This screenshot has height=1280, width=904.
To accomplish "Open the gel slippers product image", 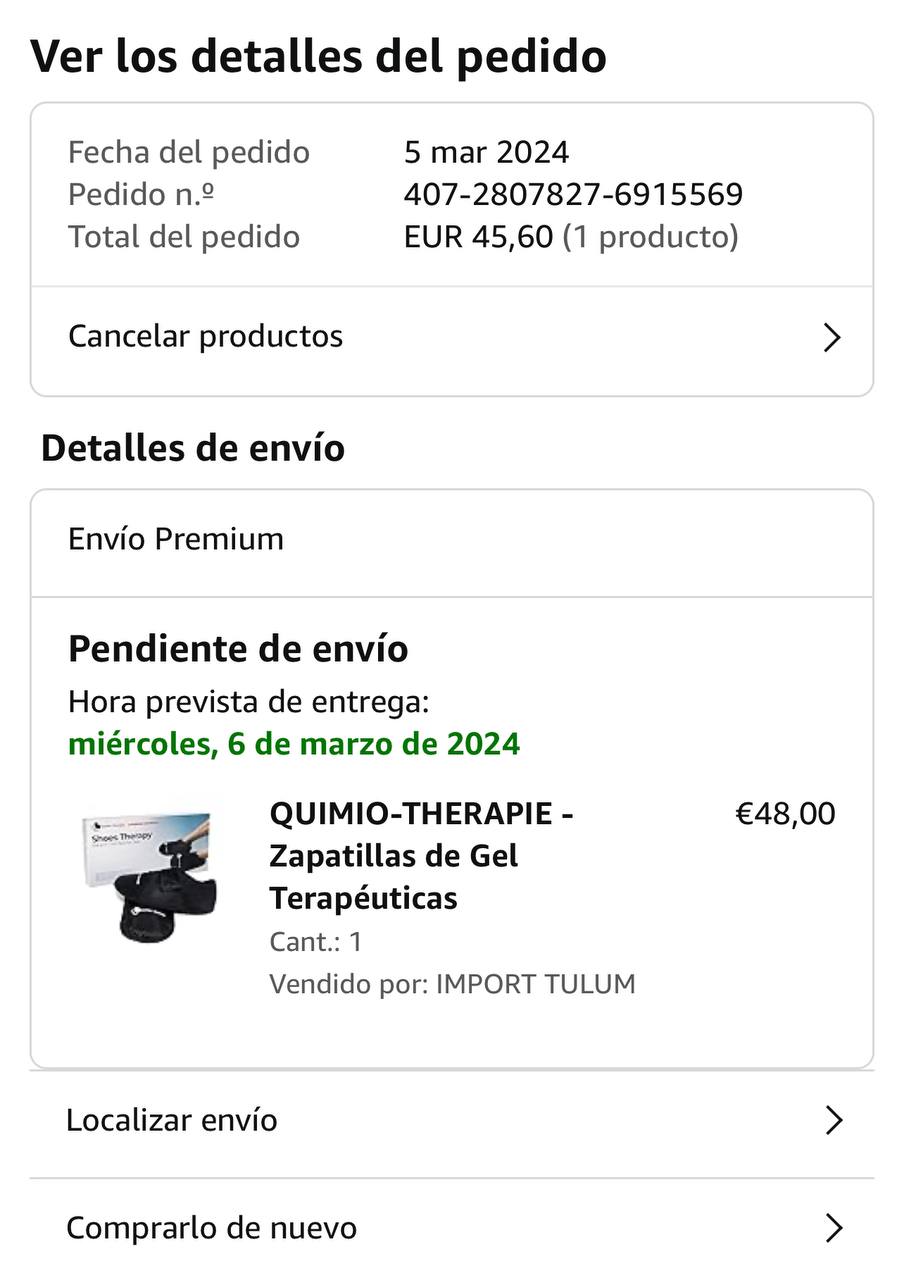I will tap(148, 876).
